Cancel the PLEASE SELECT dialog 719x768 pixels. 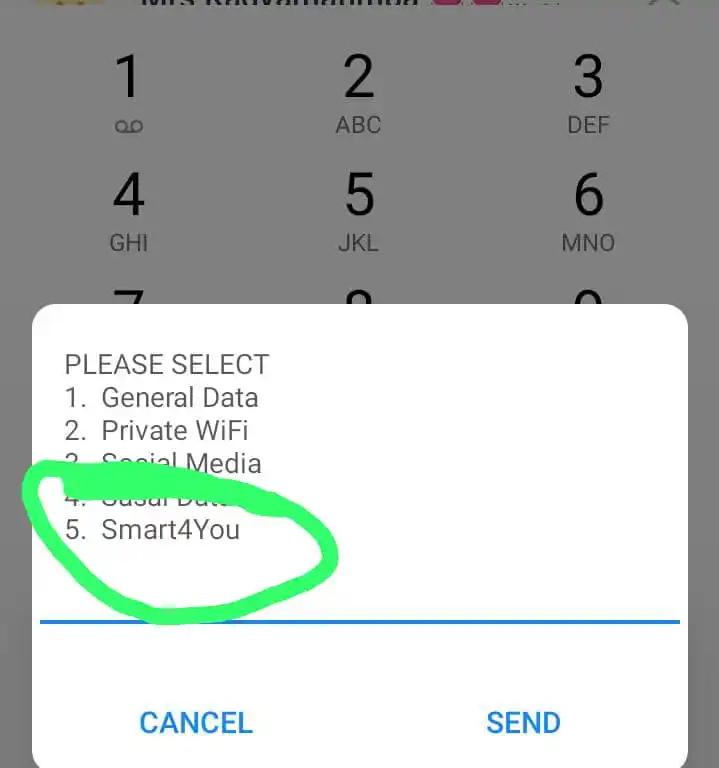pos(196,722)
